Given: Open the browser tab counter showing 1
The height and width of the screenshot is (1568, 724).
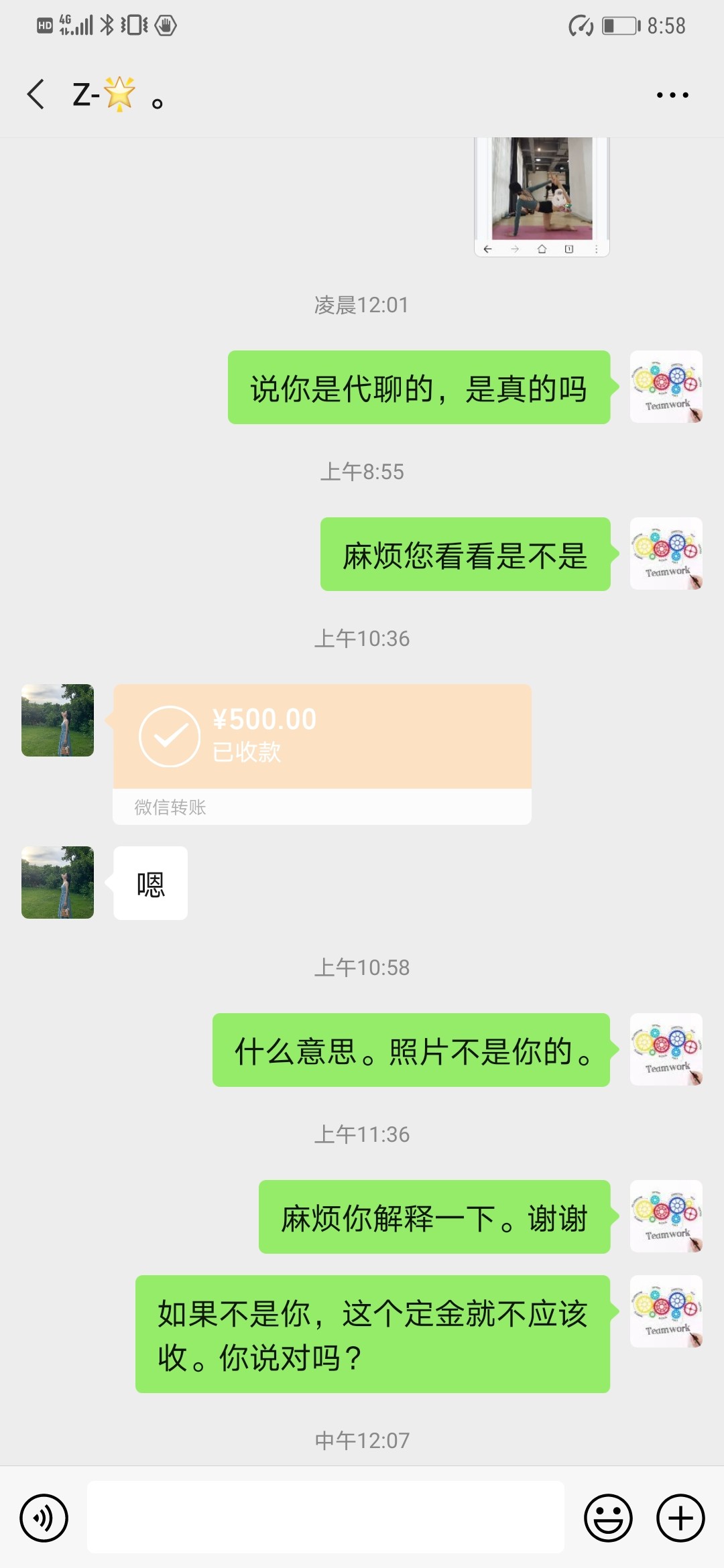Looking at the screenshot, I should click(569, 248).
